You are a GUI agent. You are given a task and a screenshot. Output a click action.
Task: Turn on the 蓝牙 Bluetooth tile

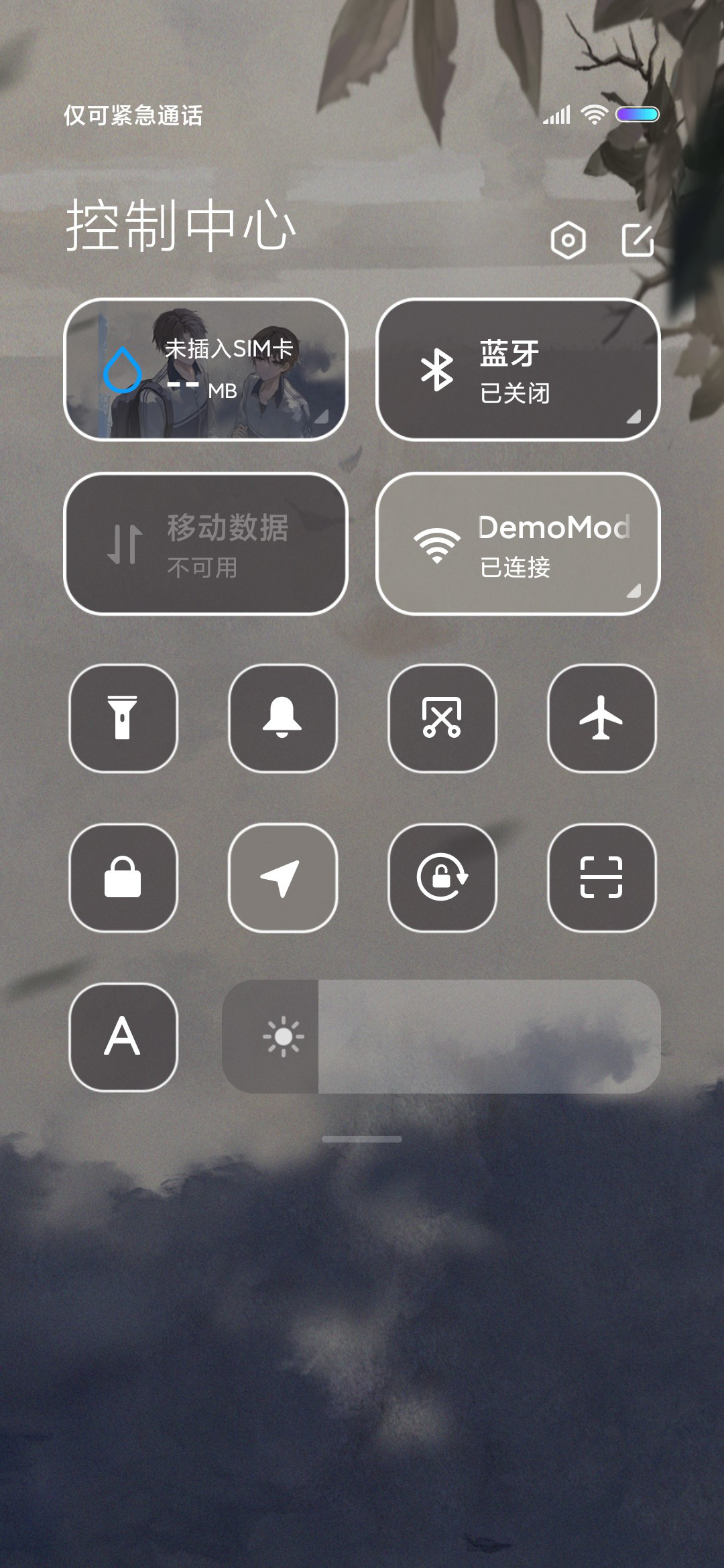pyautogui.click(x=518, y=369)
